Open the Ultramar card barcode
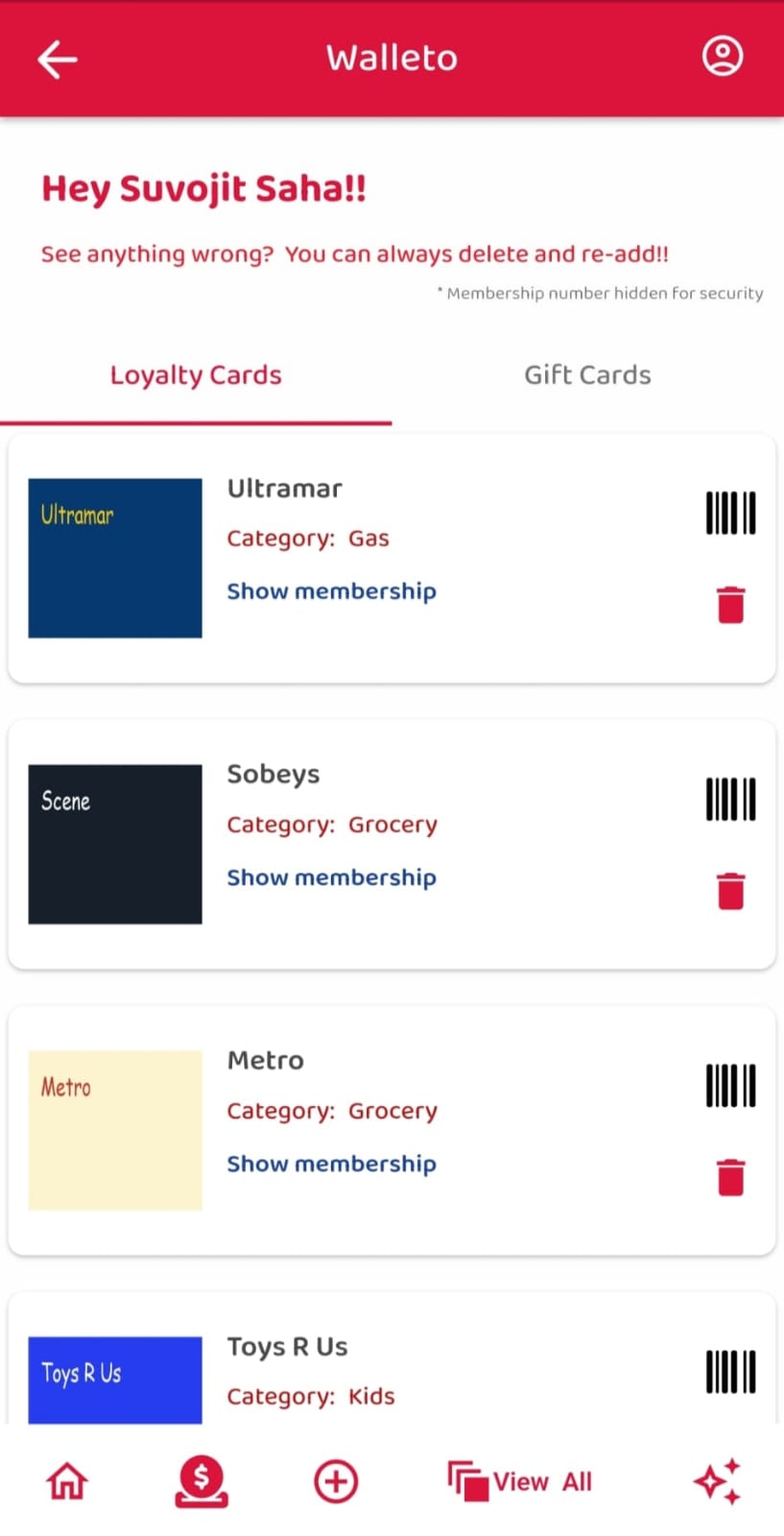 (x=730, y=512)
